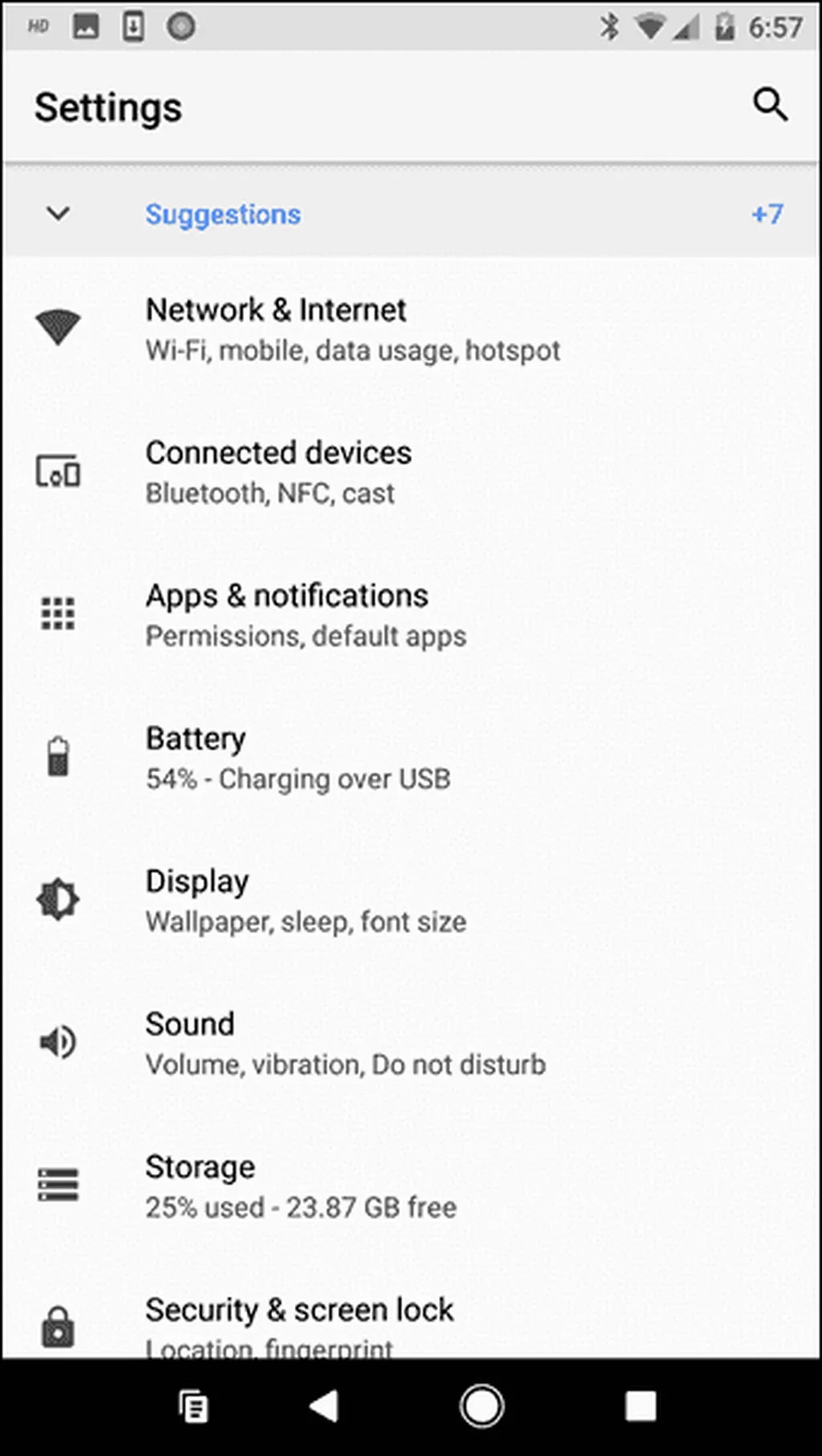Expand the Suggestions section
Screen dimensions: 822x1456
[x=59, y=214]
